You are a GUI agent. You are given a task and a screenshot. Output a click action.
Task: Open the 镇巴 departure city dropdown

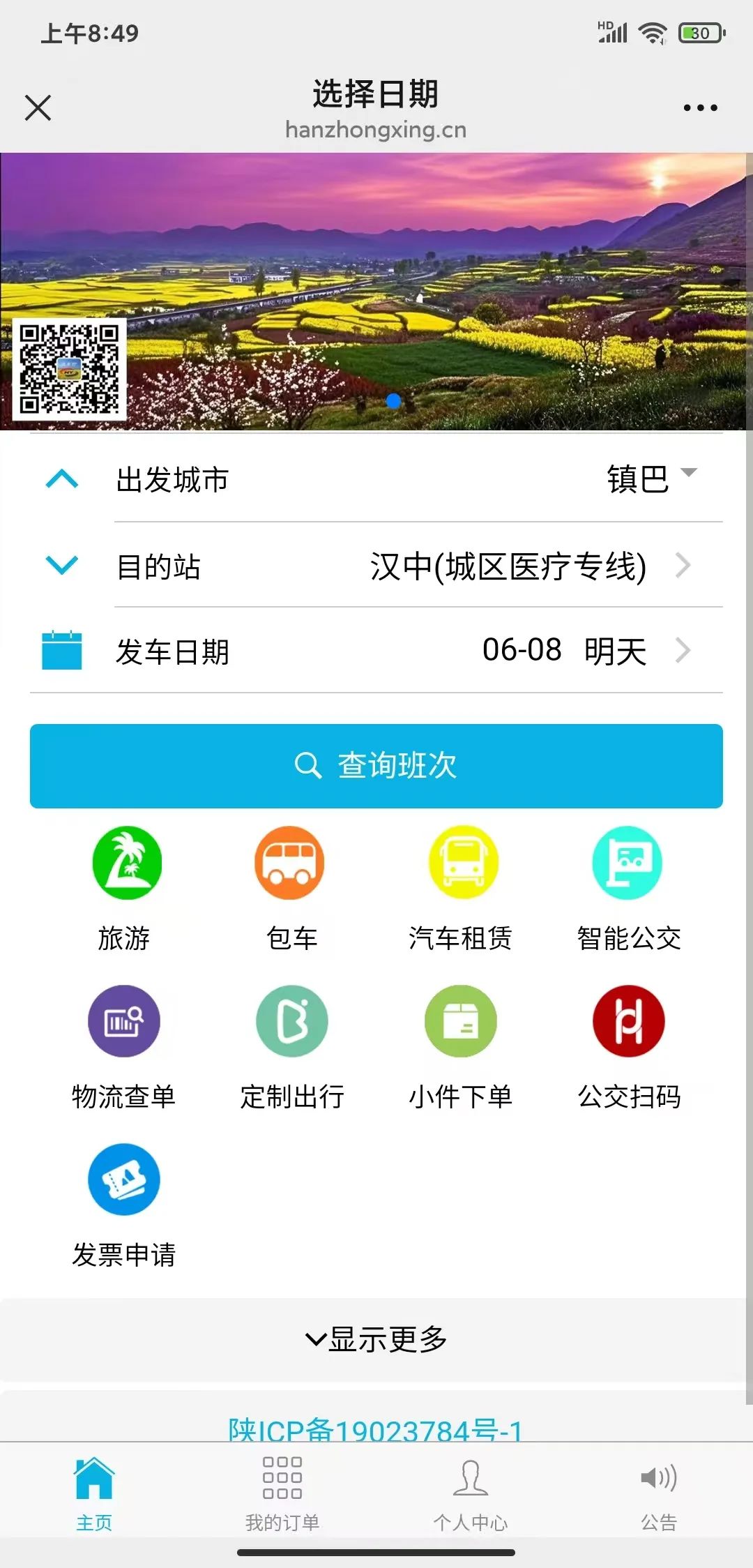point(648,479)
